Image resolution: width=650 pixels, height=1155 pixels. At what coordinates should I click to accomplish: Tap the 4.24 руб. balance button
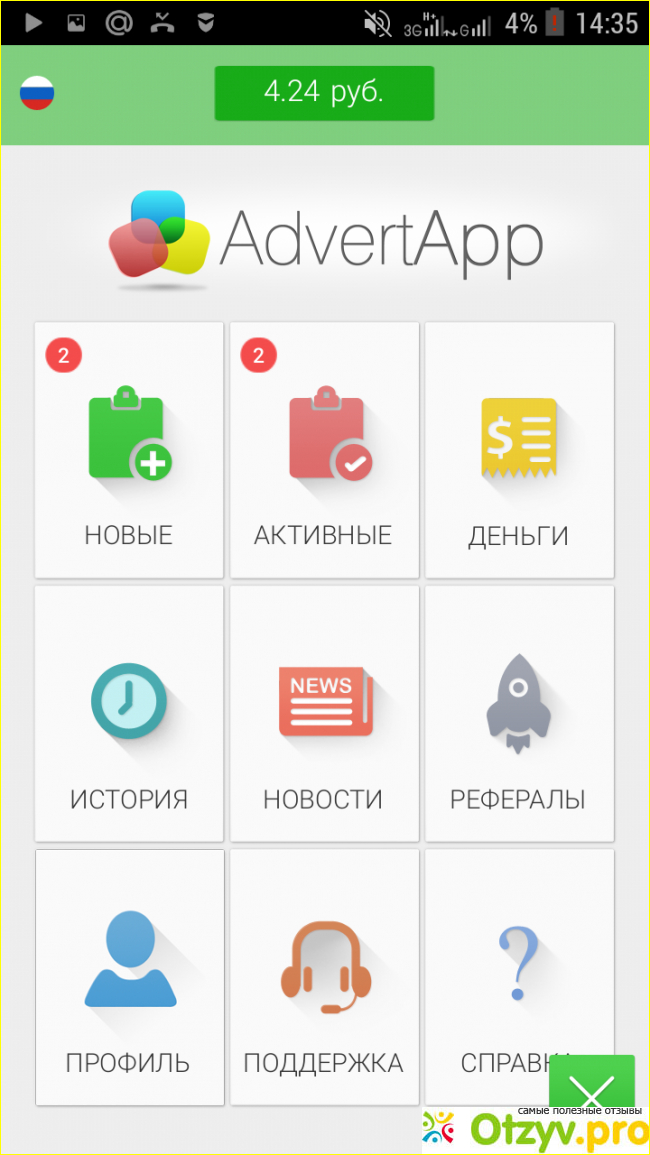(324, 93)
